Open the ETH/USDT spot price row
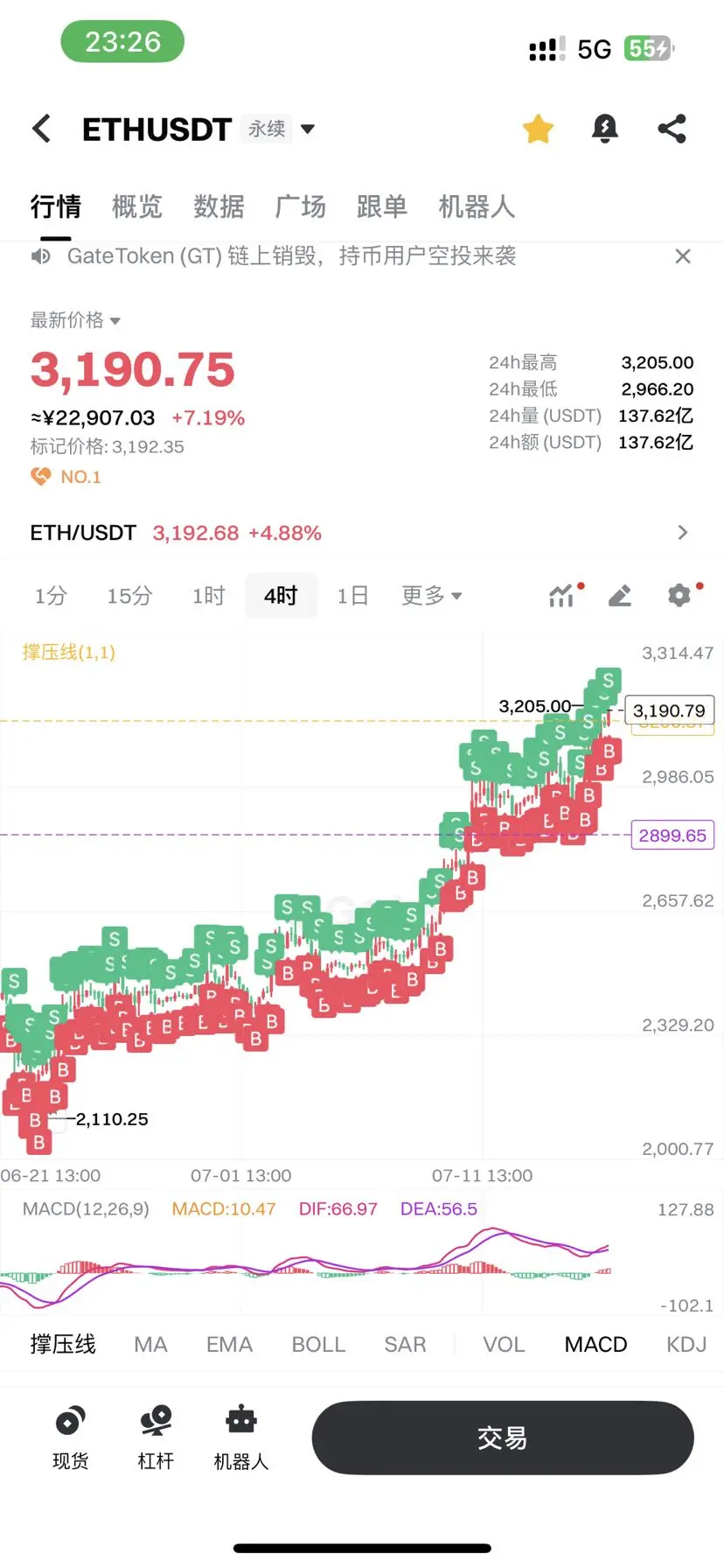Viewport: 724px width, 1568px height. coord(361,533)
